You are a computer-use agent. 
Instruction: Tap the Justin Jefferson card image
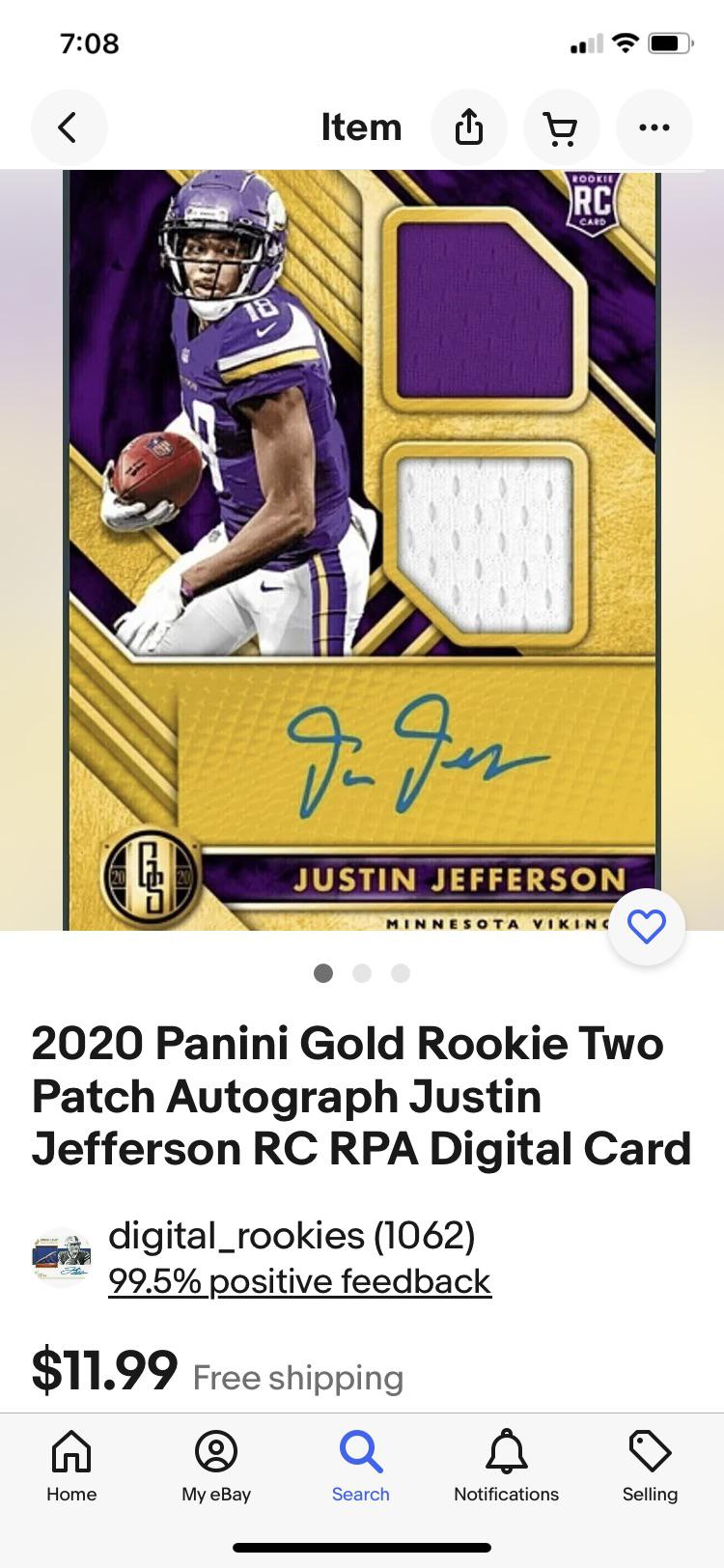tap(362, 541)
